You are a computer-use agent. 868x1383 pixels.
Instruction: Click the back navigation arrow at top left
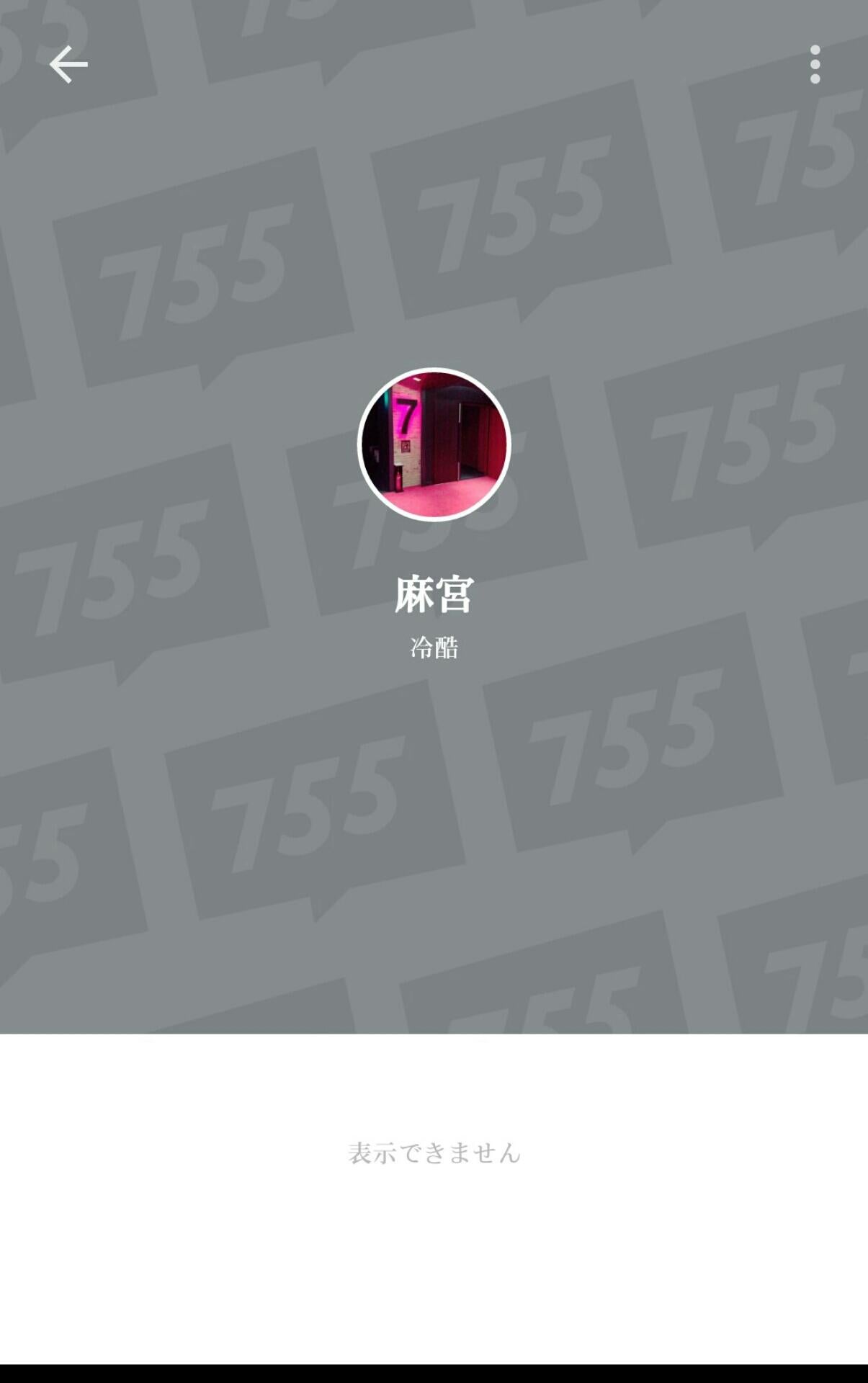(x=68, y=64)
